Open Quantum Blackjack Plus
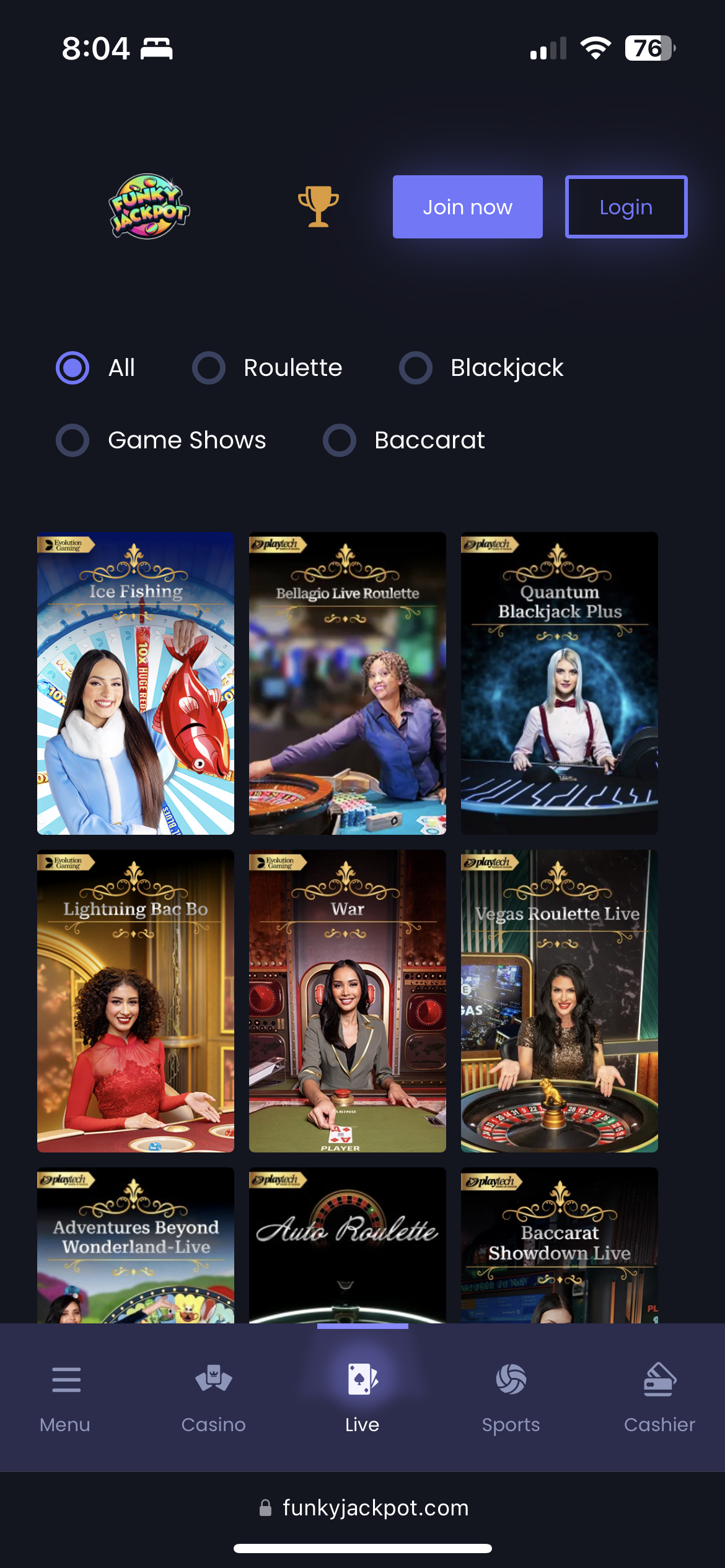Image resolution: width=725 pixels, height=1568 pixels. 559,683
